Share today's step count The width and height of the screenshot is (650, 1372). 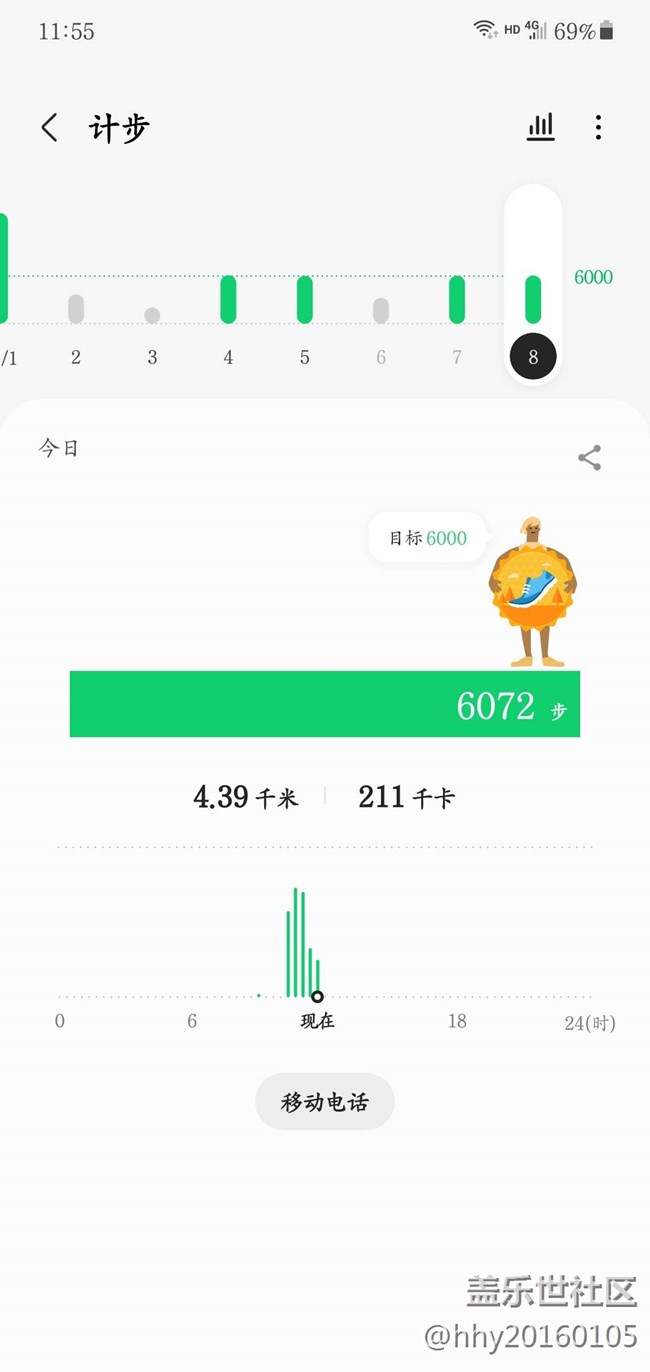click(590, 458)
